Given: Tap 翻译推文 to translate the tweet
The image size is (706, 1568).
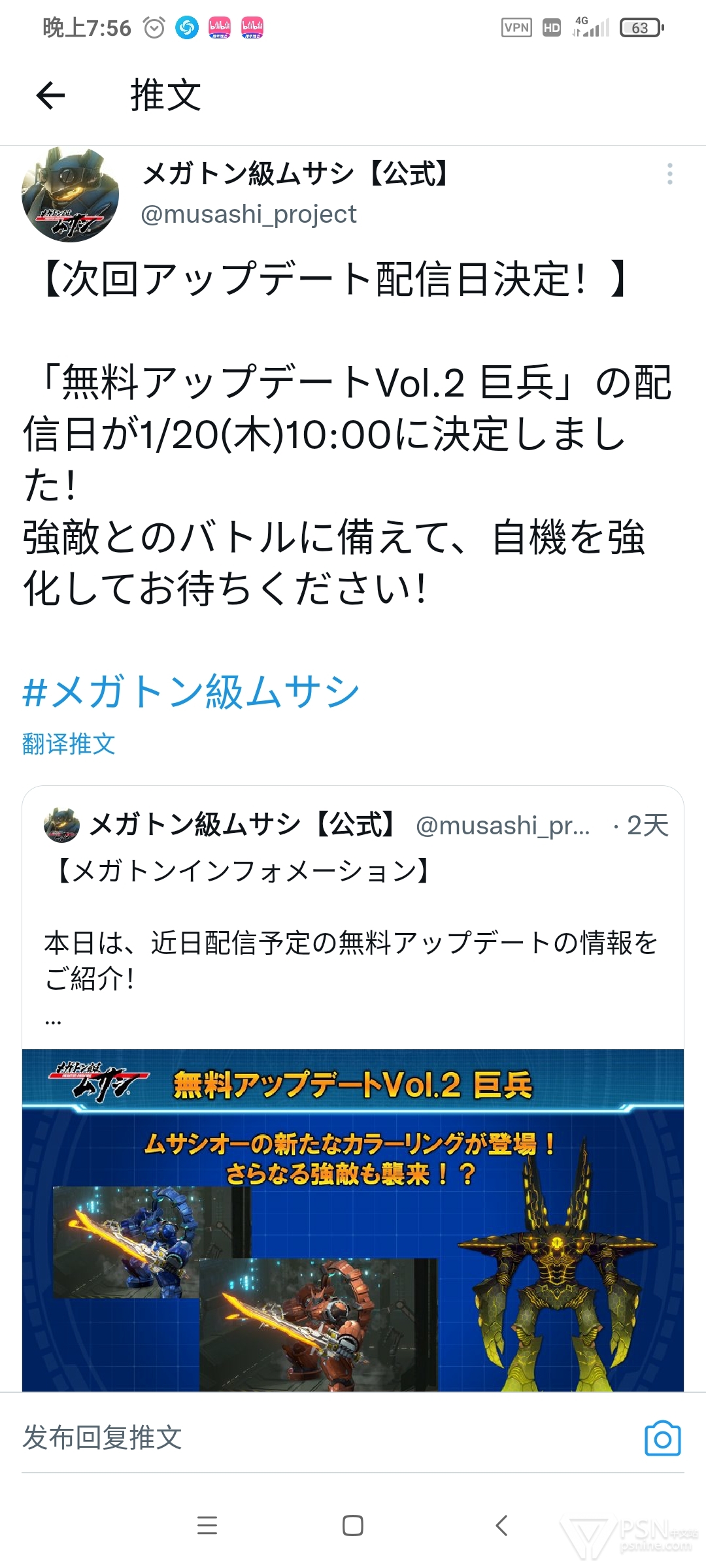Looking at the screenshot, I should click(69, 743).
